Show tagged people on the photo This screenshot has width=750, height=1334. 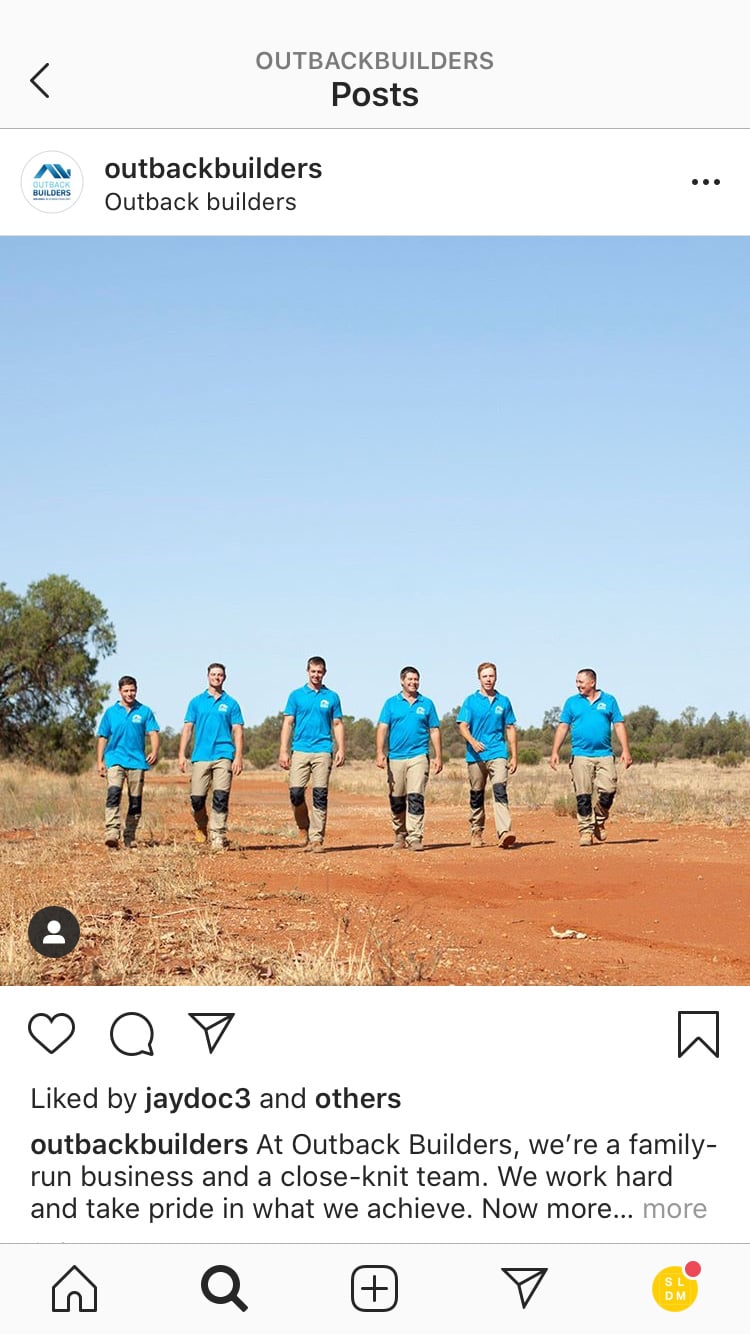click(x=54, y=931)
